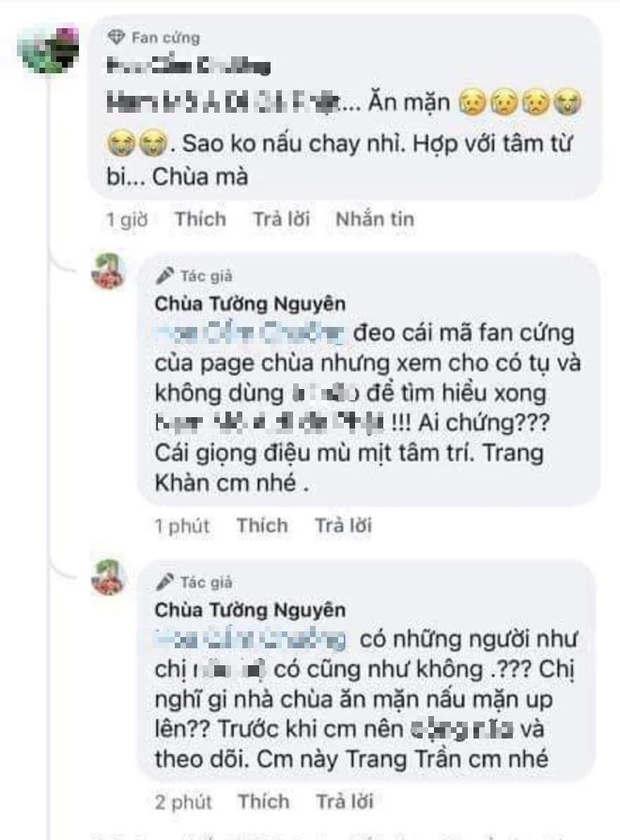Open Chùa Tường Nguyên profile from 2 phút reply
Screen dimensions: 620x840
point(250,609)
